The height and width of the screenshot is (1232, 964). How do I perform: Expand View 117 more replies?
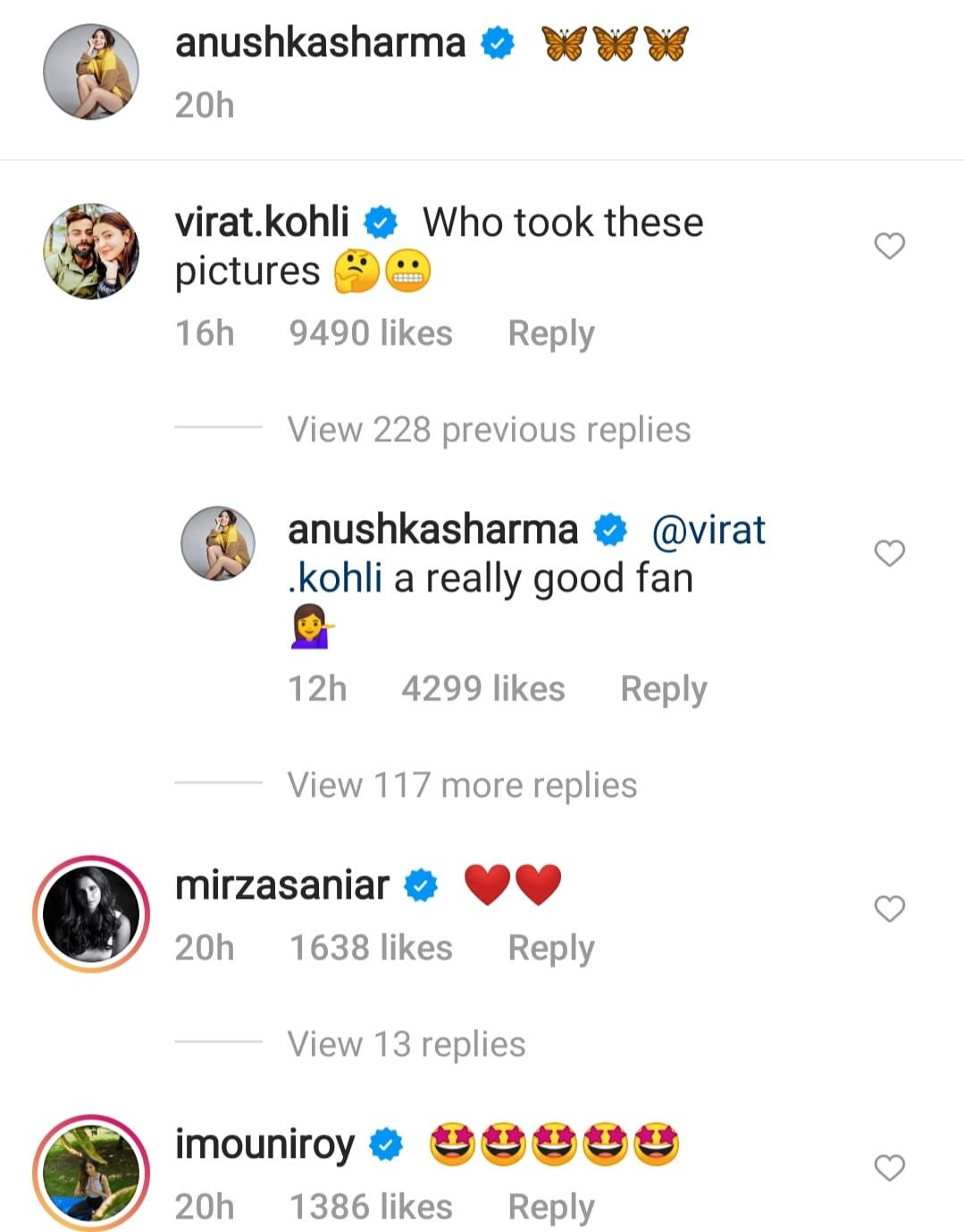click(462, 785)
